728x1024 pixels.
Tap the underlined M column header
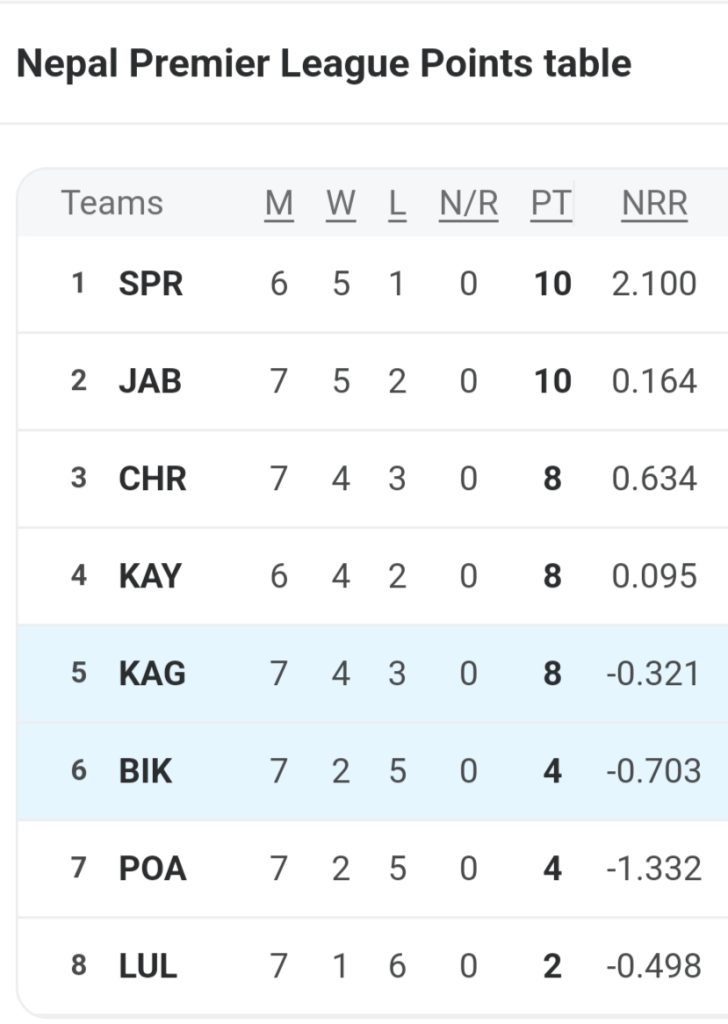279,203
